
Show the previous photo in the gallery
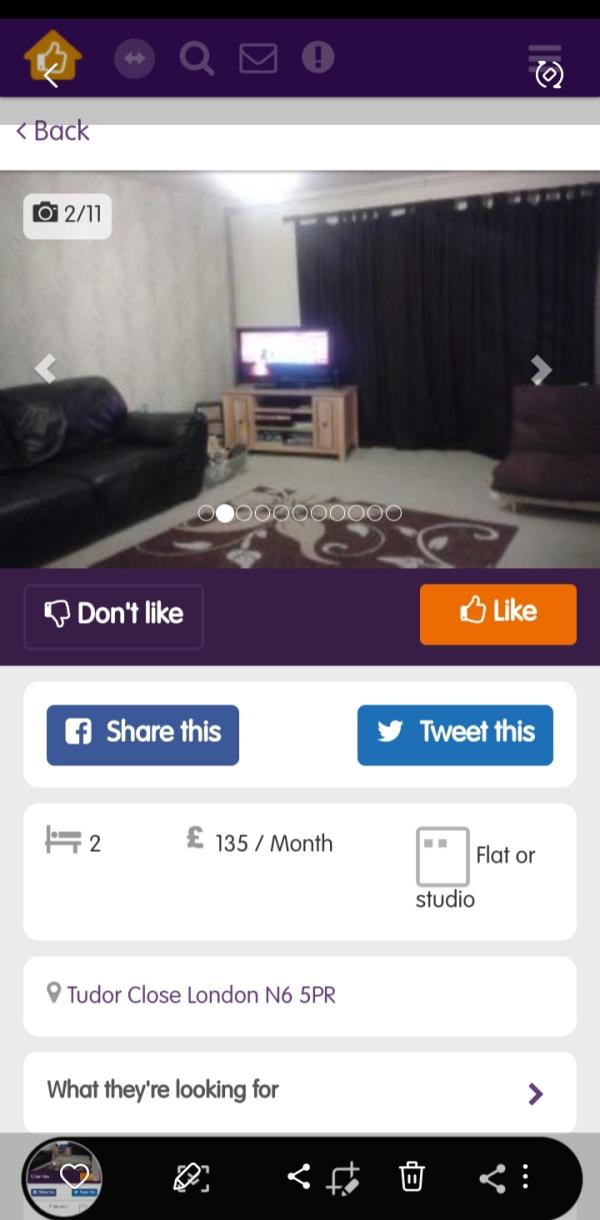click(44, 369)
